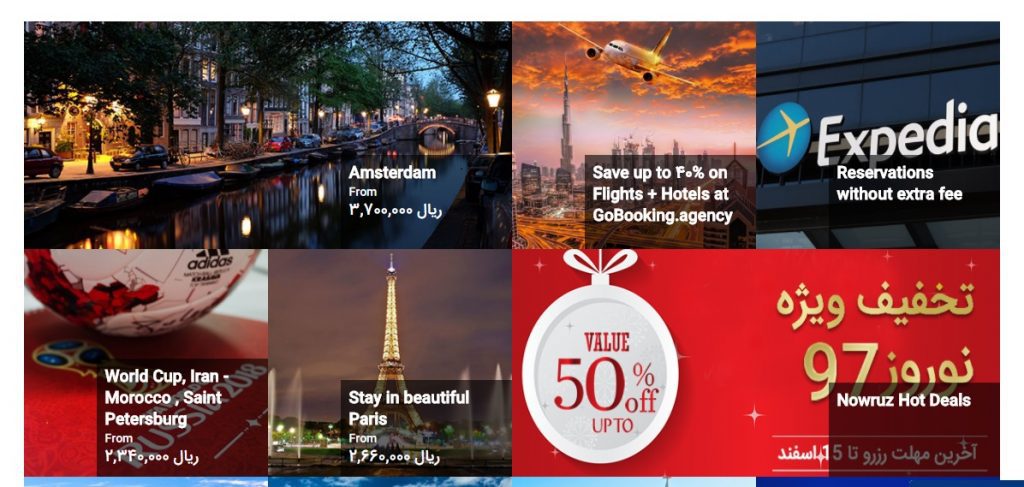Open the Amsterdam destination tile
The image size is (1024, 487).
click(267, 135)
